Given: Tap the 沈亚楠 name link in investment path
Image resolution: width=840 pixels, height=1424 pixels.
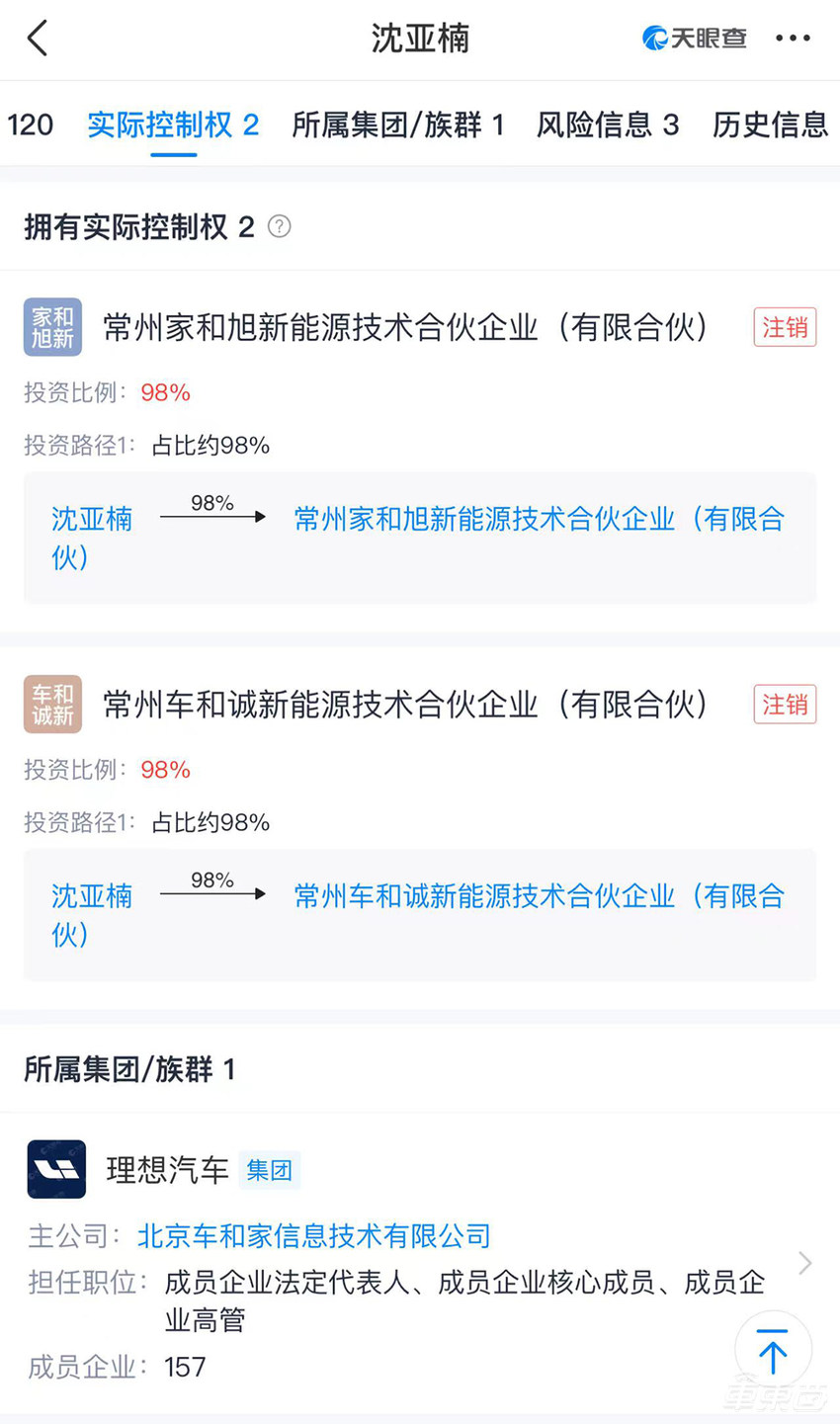Looking at the screenshot, I should 91,519.
